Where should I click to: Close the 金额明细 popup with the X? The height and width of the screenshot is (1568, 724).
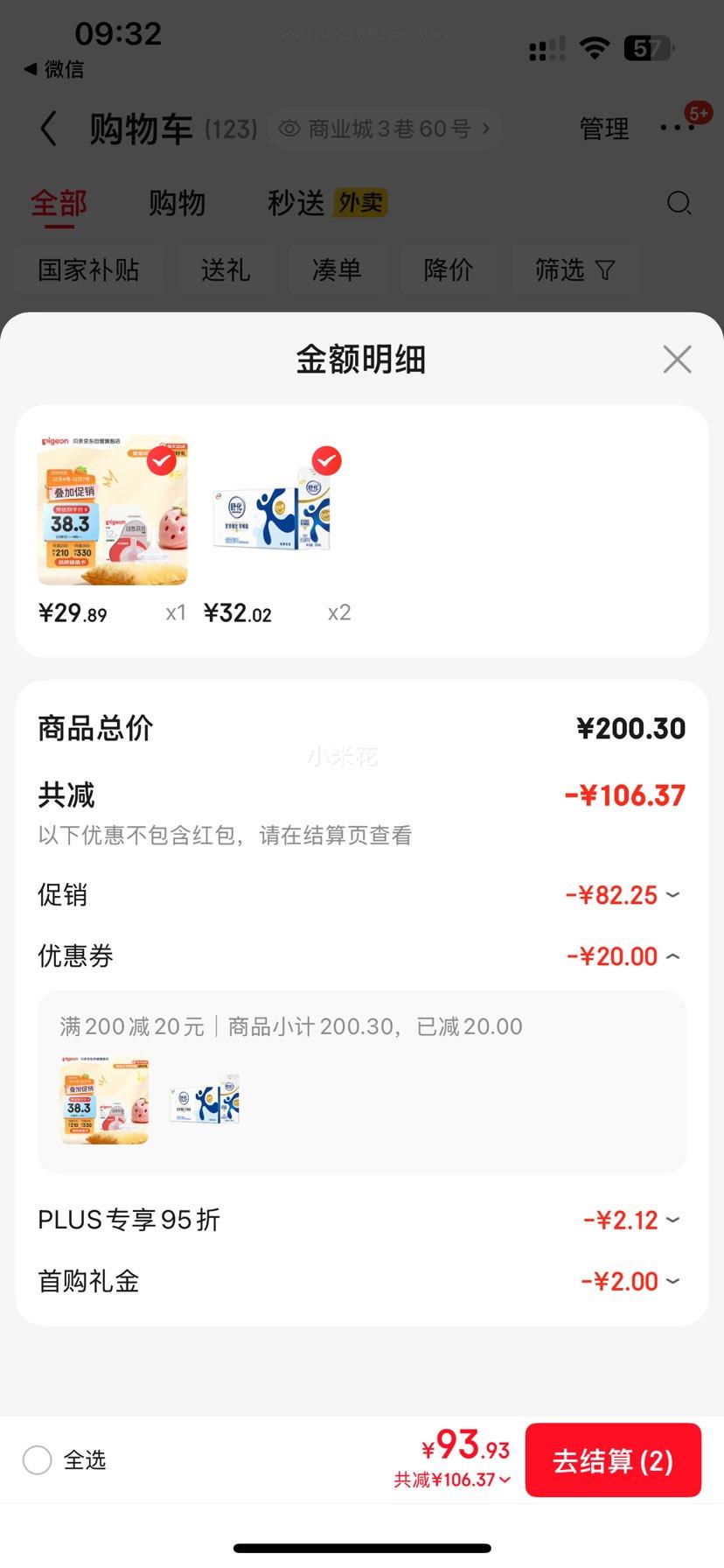point(677,359)
